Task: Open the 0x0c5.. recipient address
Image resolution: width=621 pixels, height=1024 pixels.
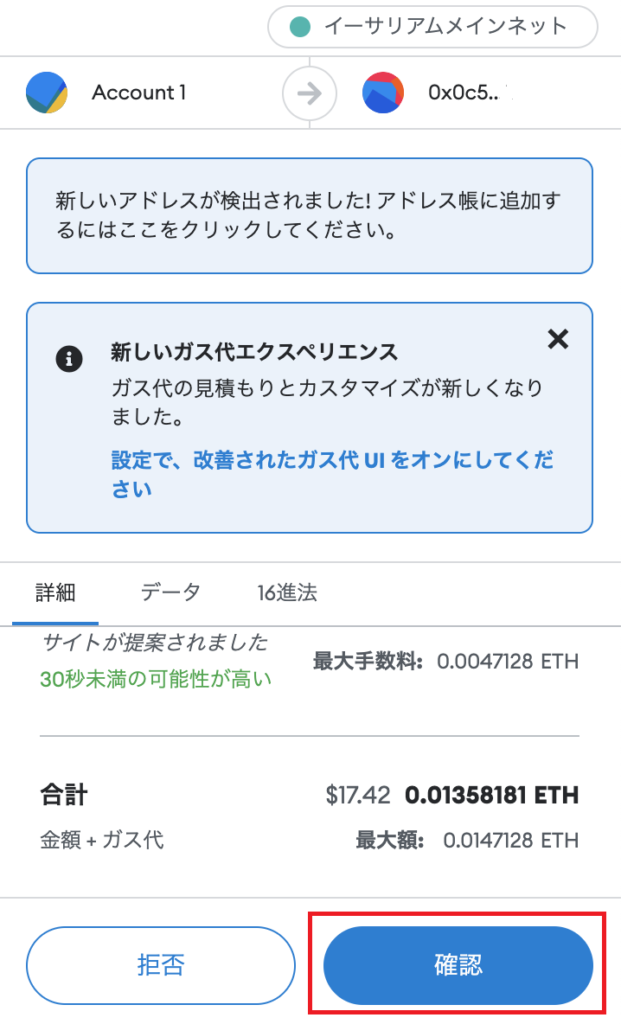Action: coord(463,93)
